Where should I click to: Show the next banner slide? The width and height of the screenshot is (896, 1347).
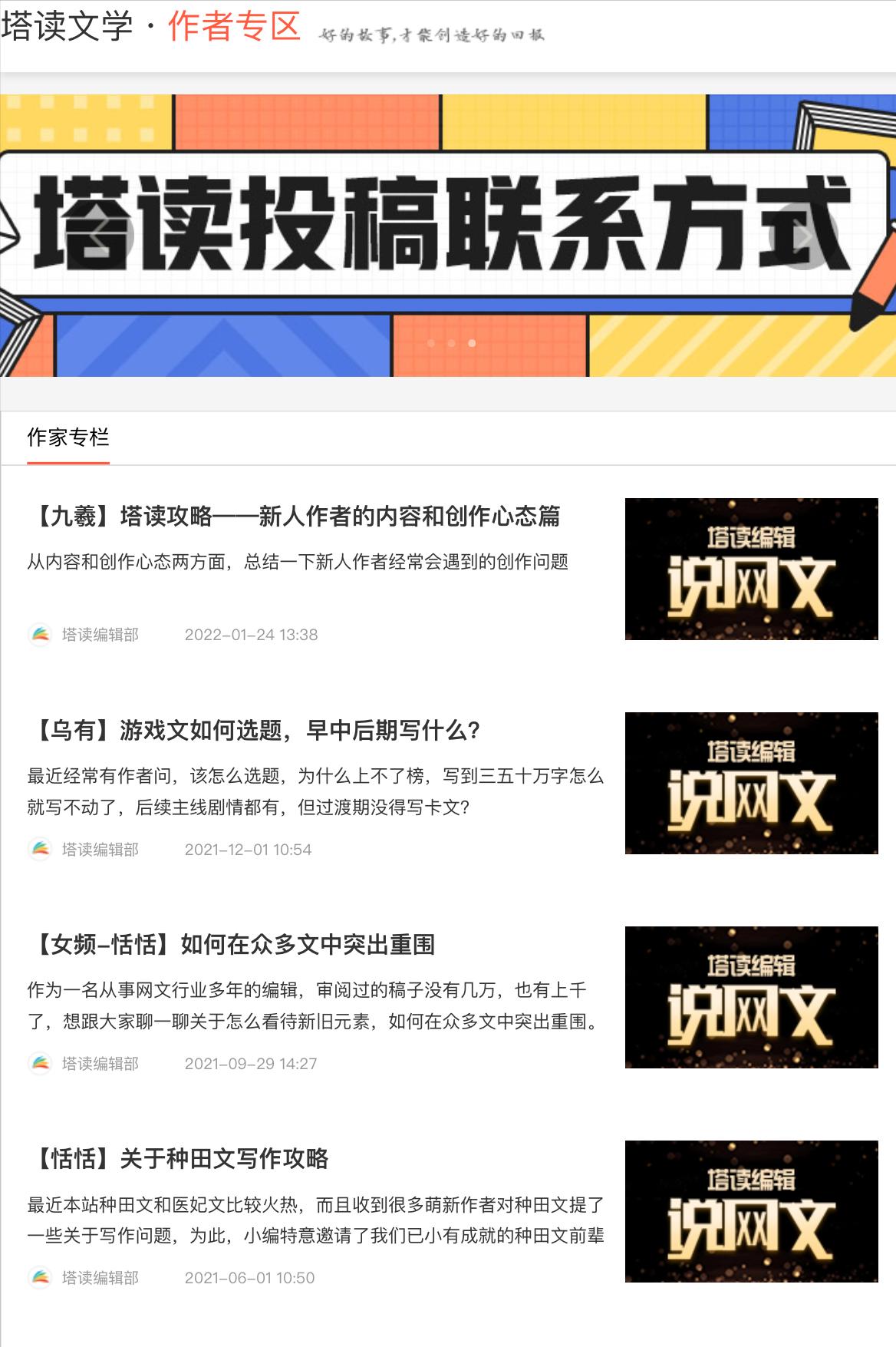point(802,236)
